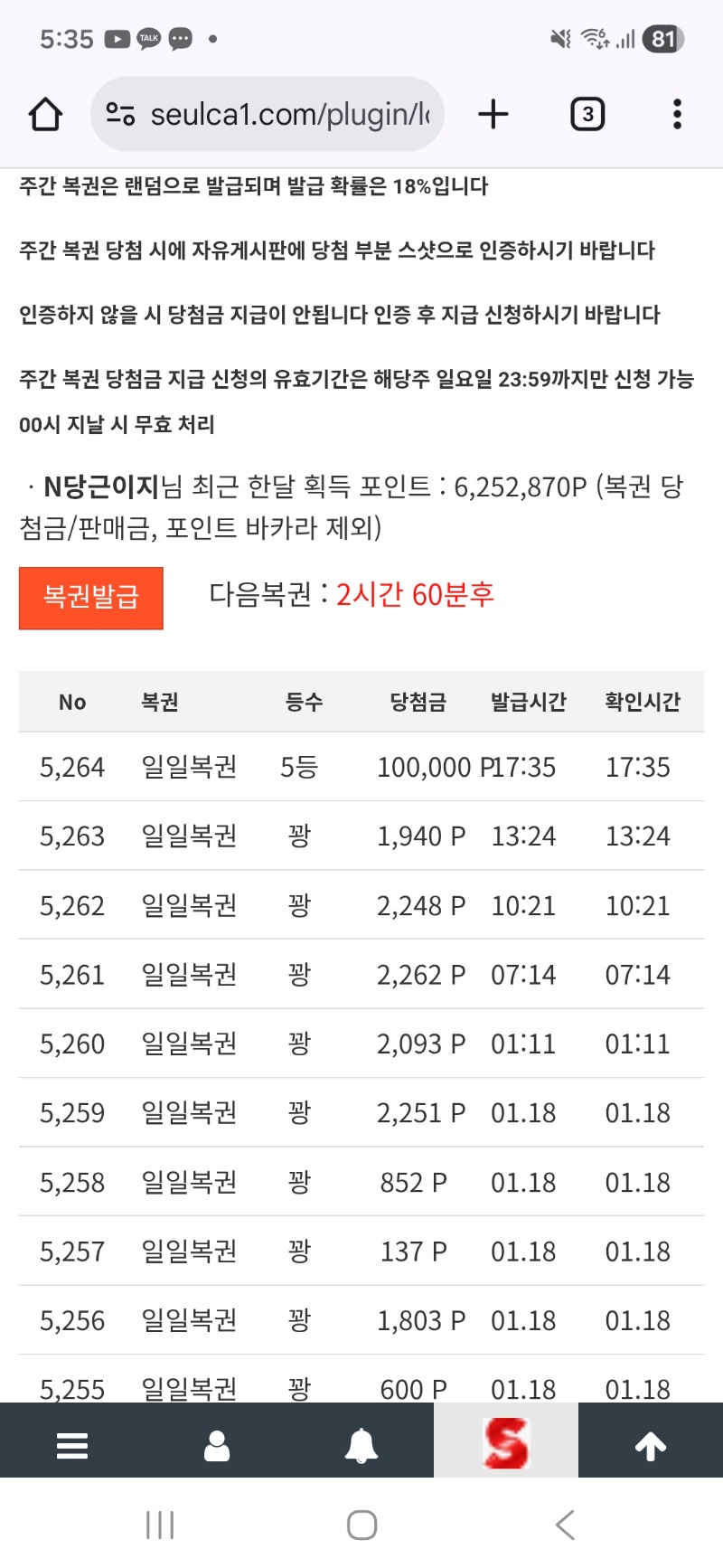Screen dimensions: 723x1568
Task: Jump to top with the up arrow
Action: tap(651, 1446)
